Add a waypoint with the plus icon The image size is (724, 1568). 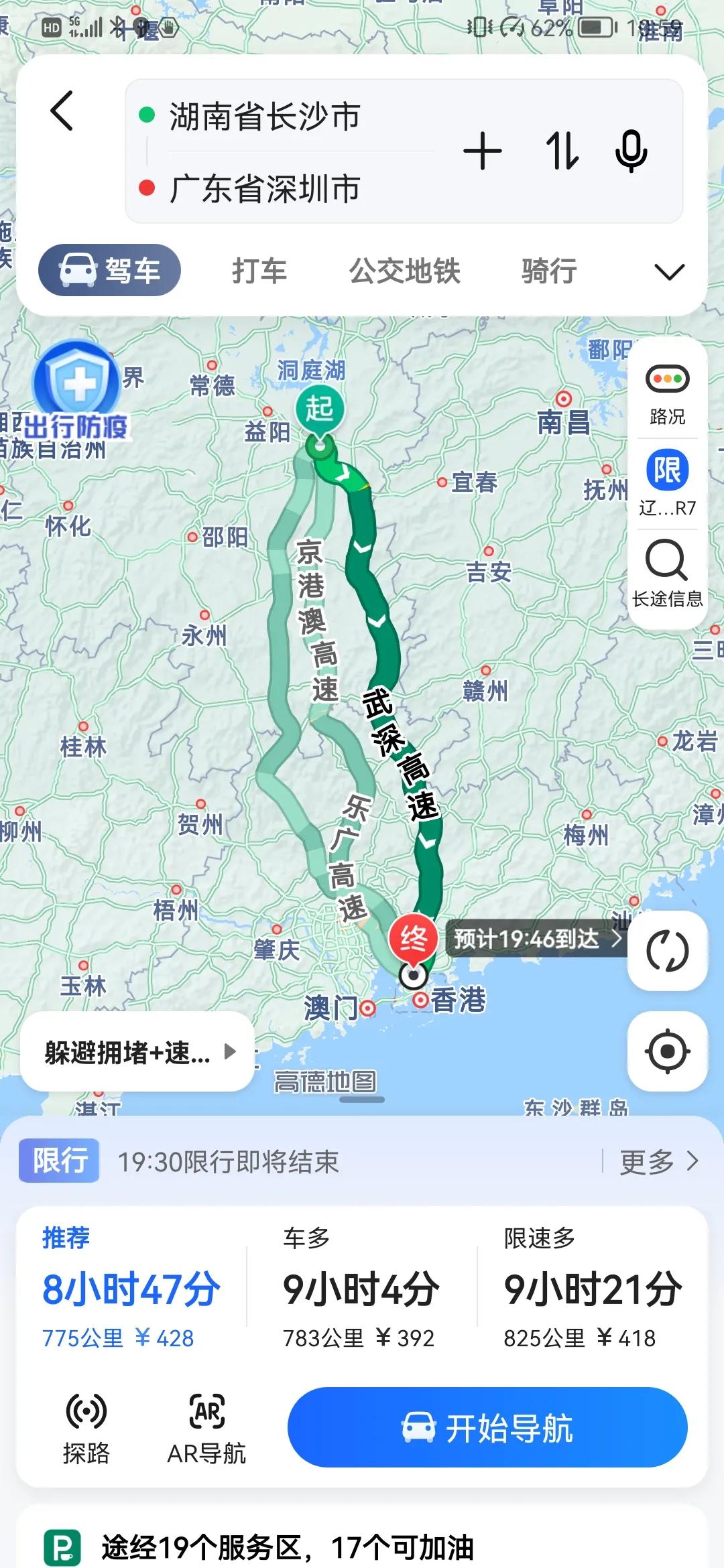tap(482, 151)
